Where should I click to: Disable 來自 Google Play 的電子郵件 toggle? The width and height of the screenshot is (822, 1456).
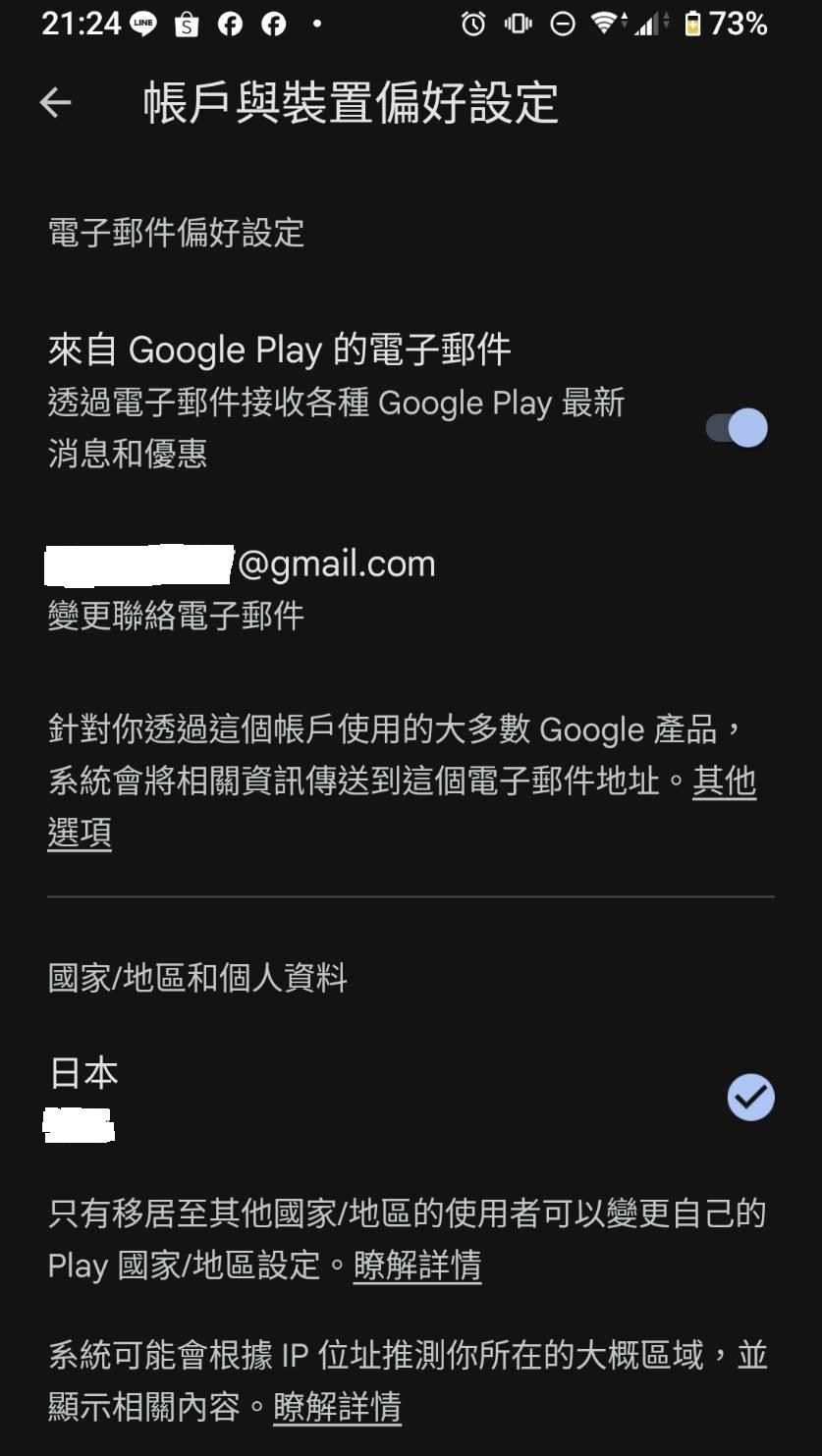[733, 428]
